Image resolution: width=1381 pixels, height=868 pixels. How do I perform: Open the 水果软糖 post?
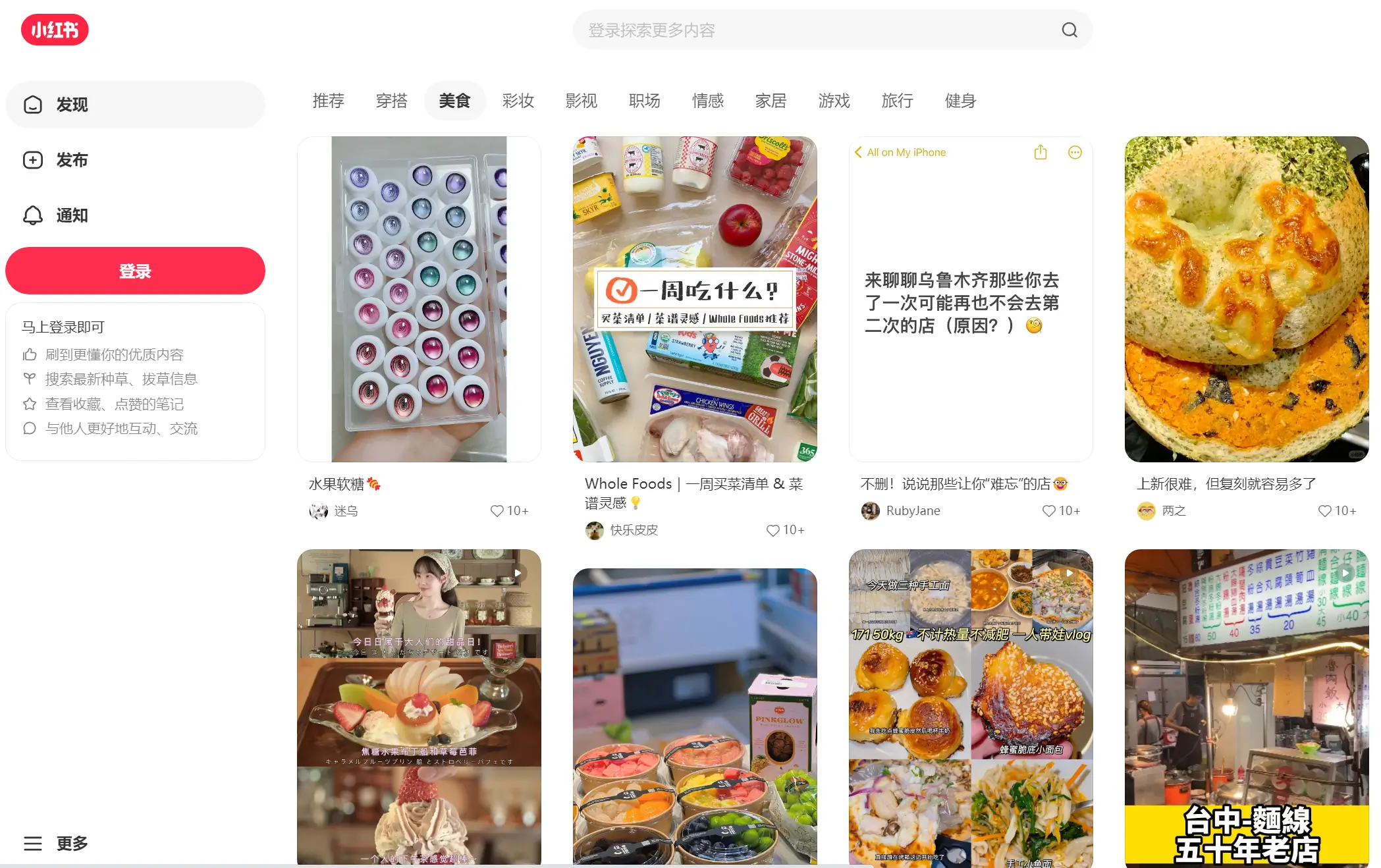[x=419, y=299]
